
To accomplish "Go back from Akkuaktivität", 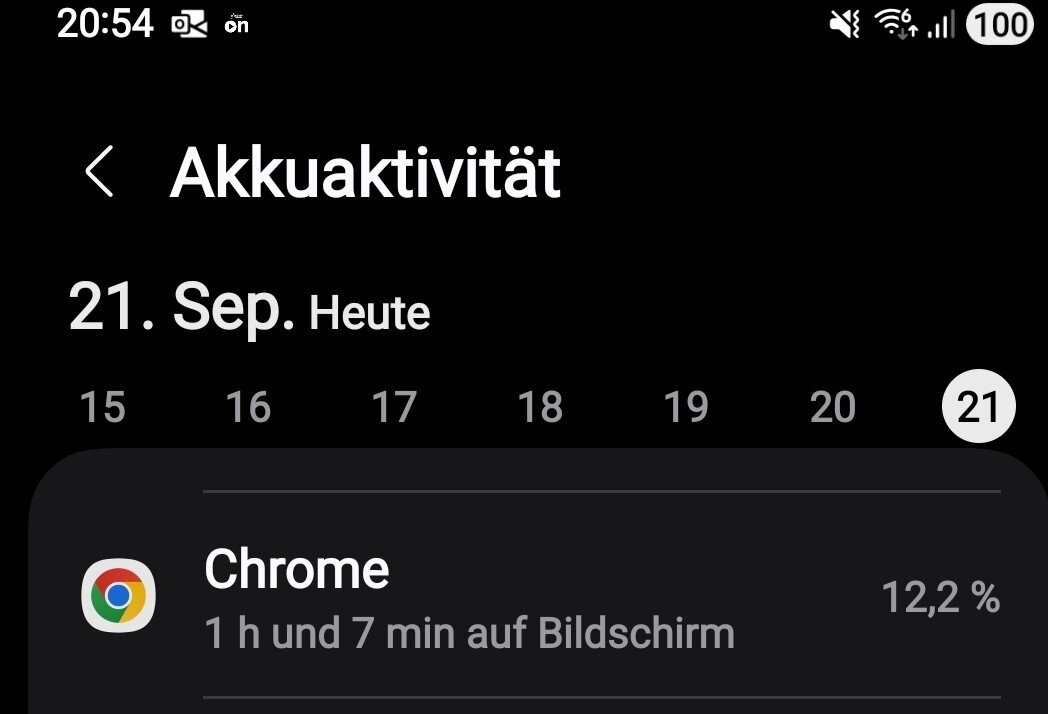I will [99, 172].
